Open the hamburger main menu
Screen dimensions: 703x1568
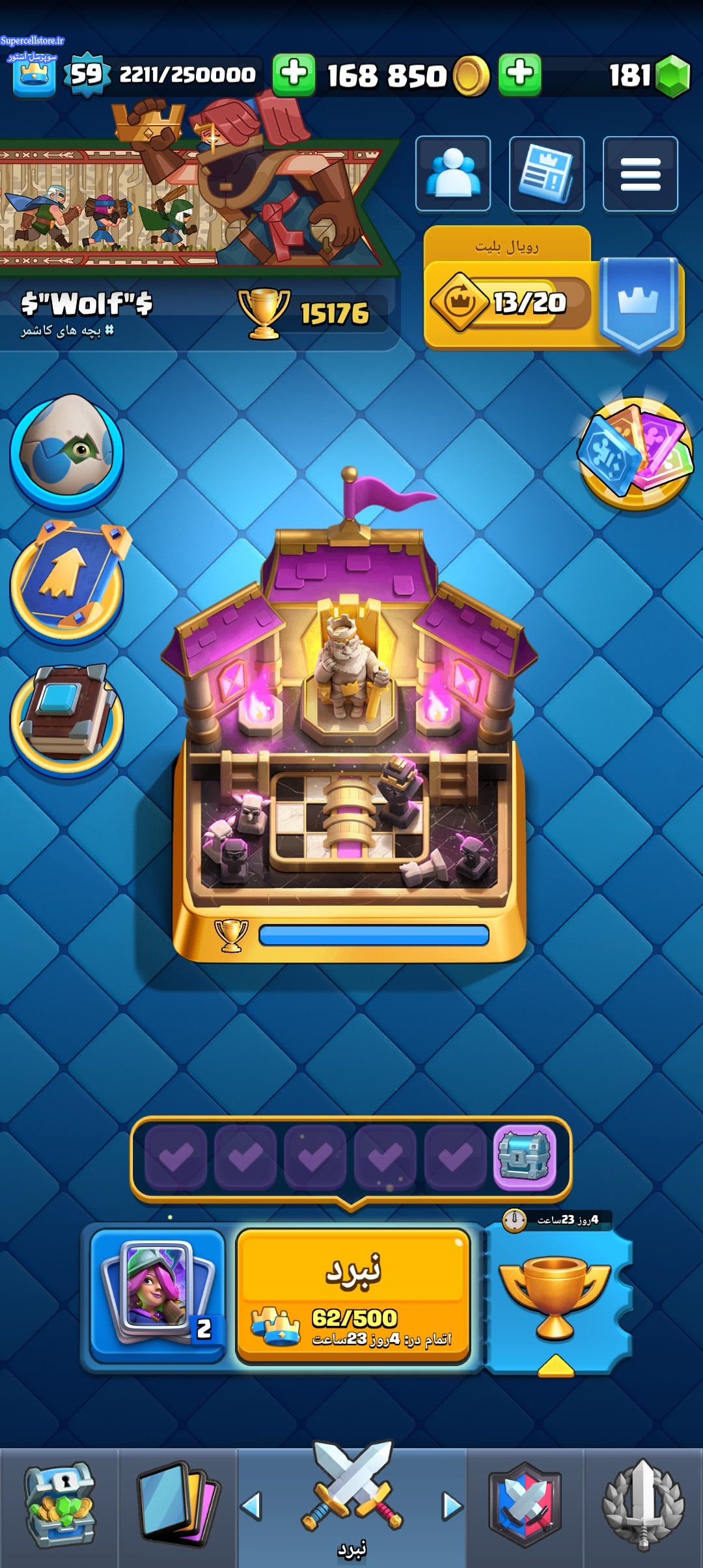coord(641,174)
